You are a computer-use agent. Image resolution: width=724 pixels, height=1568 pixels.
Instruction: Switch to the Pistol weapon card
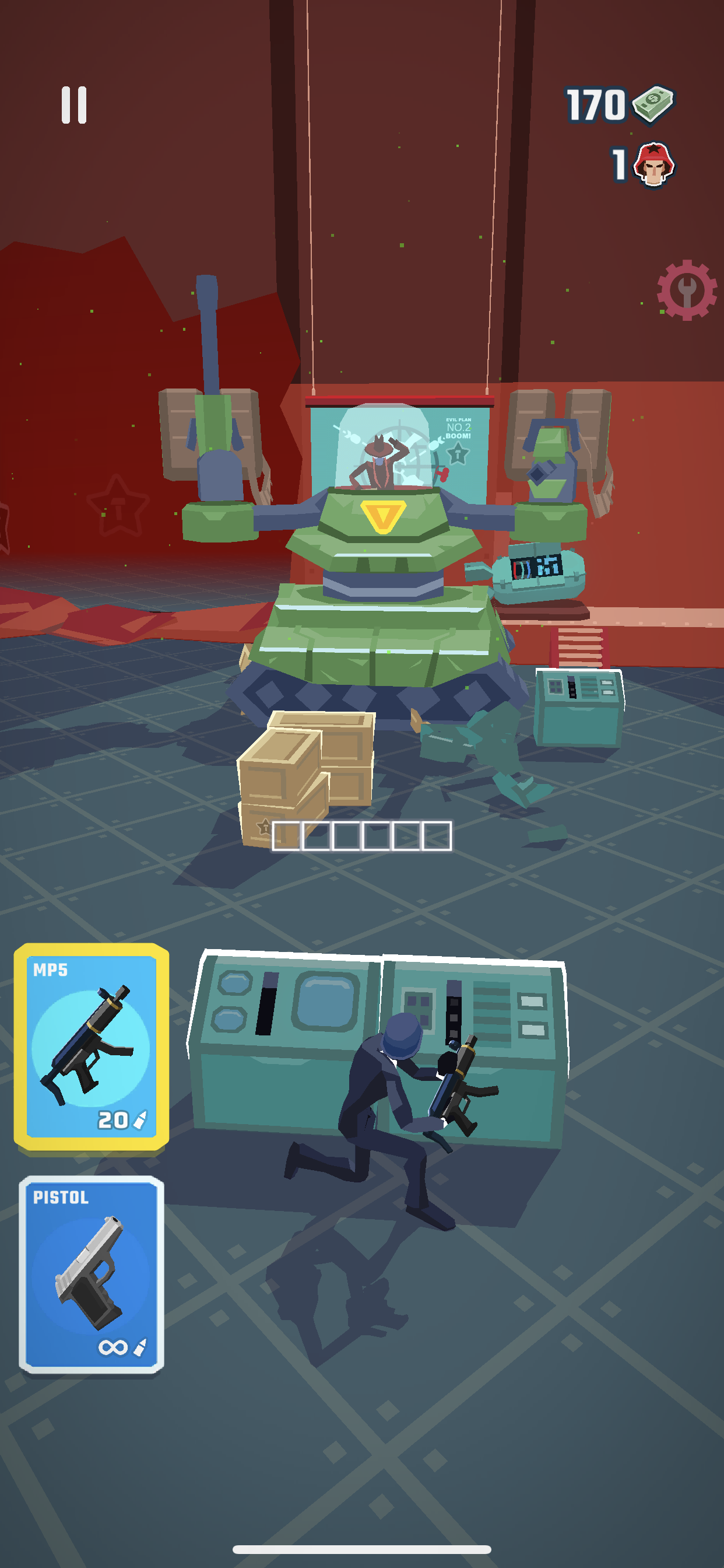coord(92,1275)
